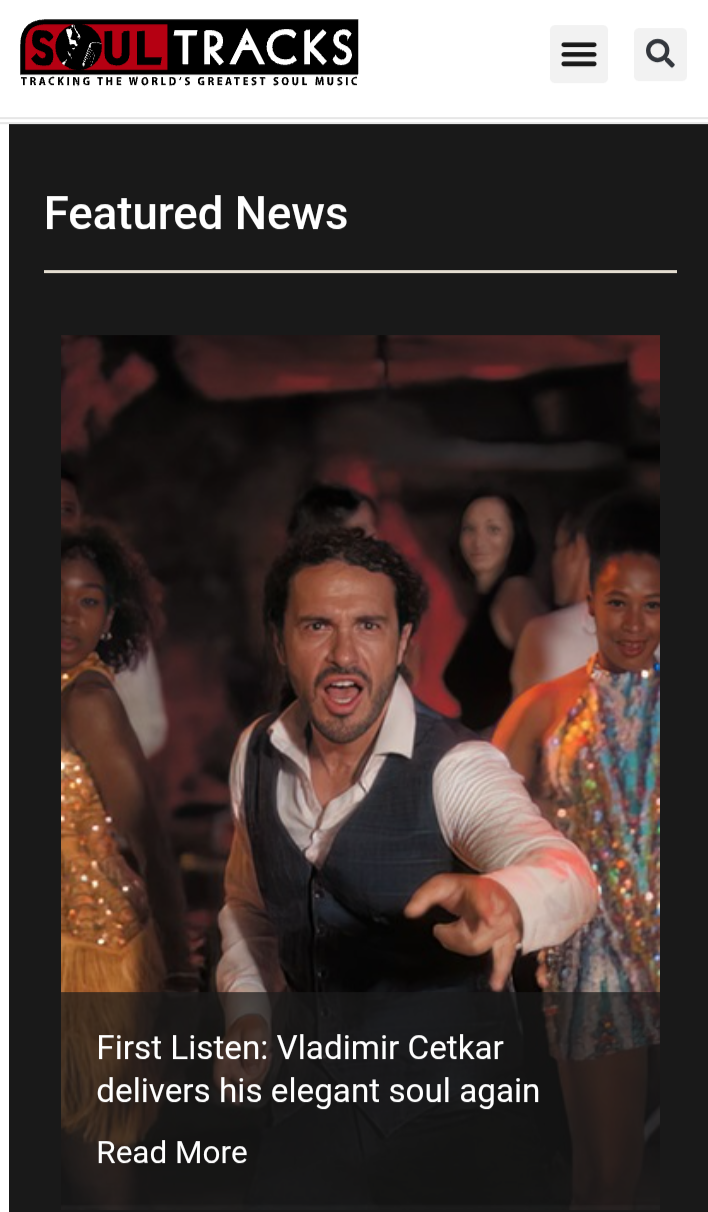Tap Read More on the featured story
This screenshot has height=1212, width=708.
coord(171,1152)
